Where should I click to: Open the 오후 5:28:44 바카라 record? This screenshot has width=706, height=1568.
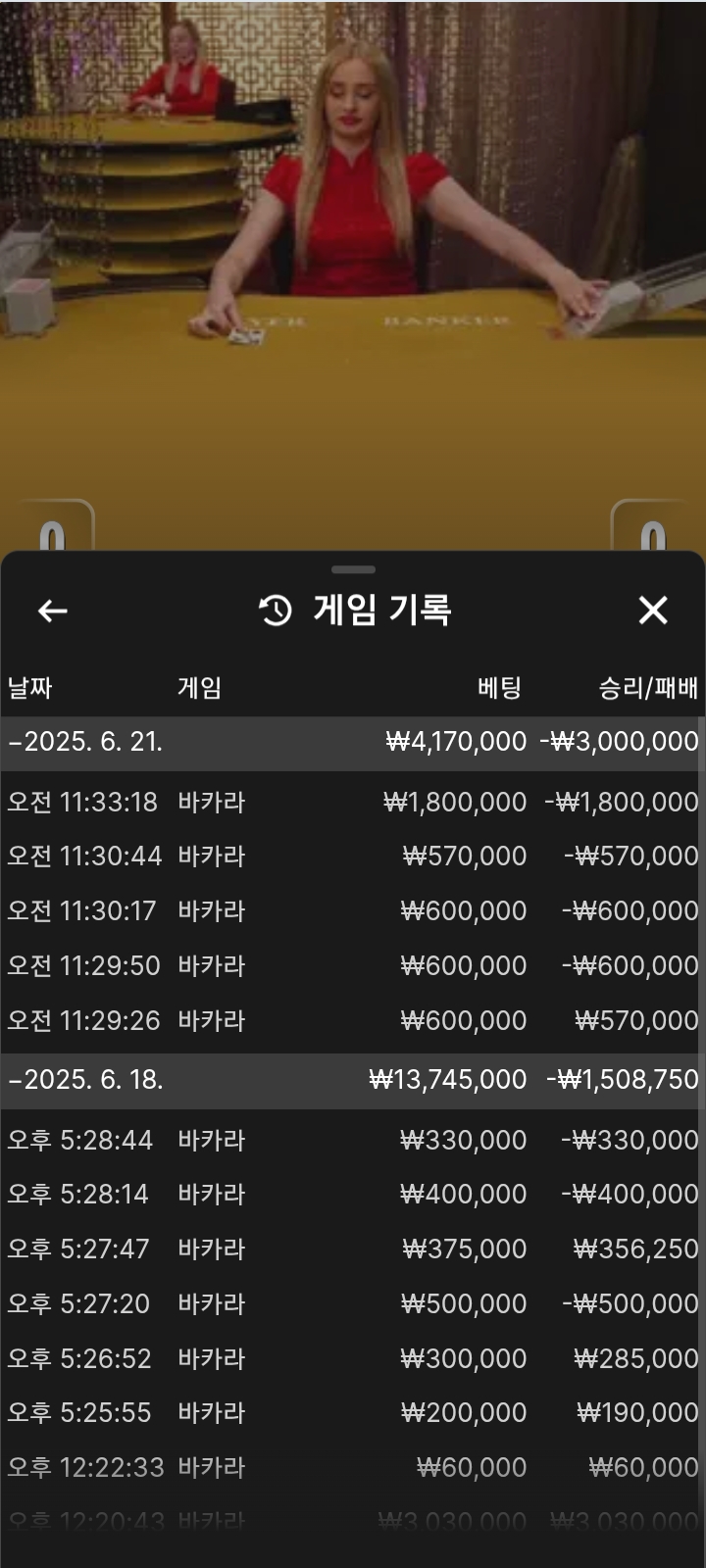pyautogui.click(x=353, y=1140)
